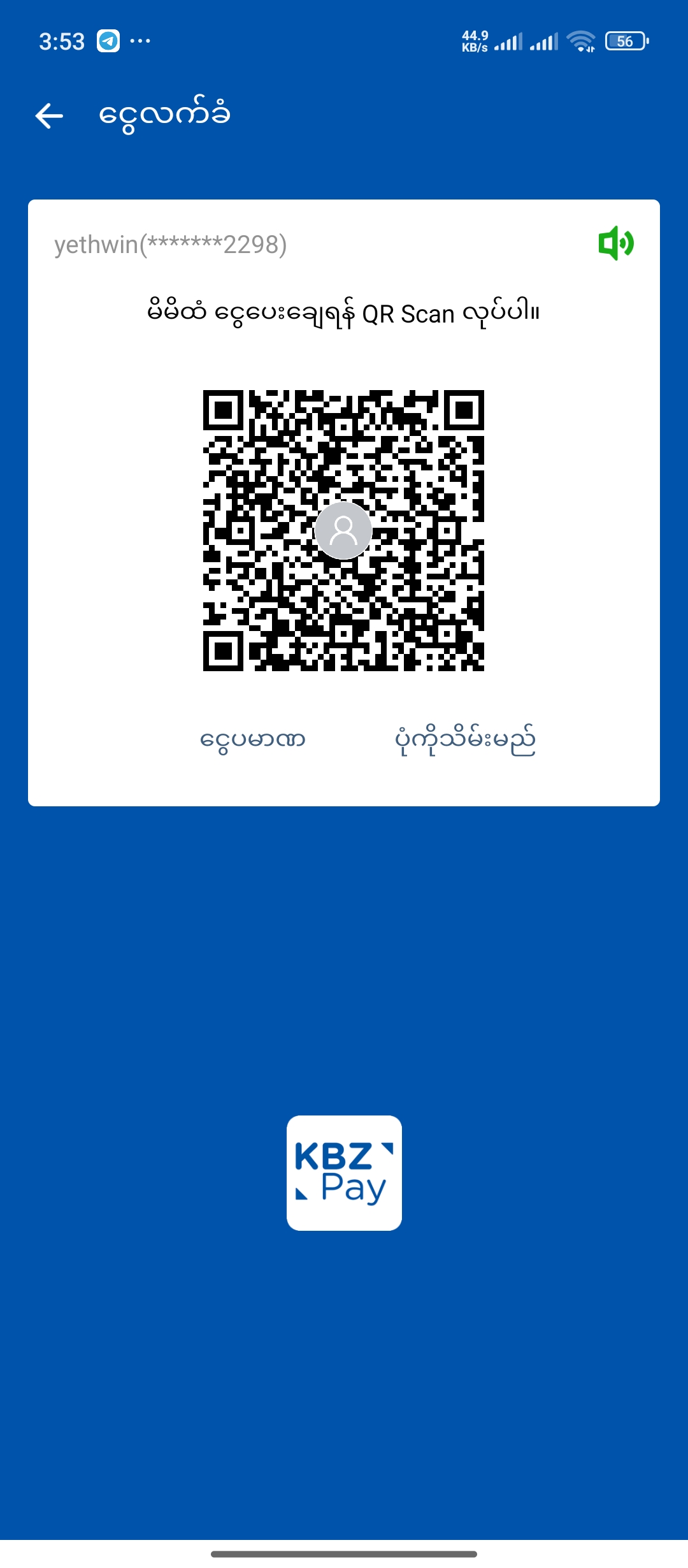
Task: Tap ငွေပမာဏ to set an amount
Action: pos(253,740)
